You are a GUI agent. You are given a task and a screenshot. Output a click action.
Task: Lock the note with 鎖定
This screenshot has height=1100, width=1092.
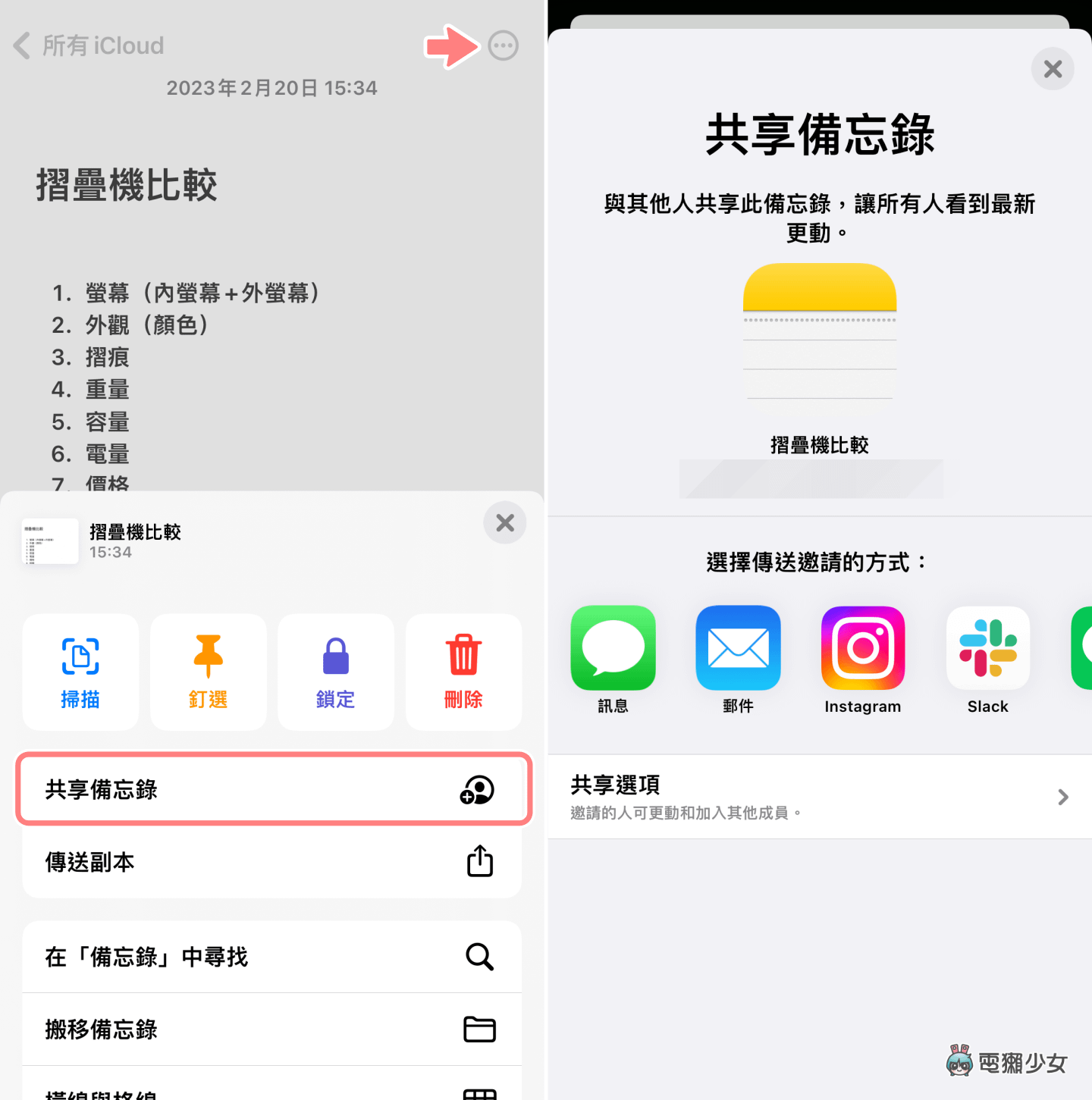point(335,672)
